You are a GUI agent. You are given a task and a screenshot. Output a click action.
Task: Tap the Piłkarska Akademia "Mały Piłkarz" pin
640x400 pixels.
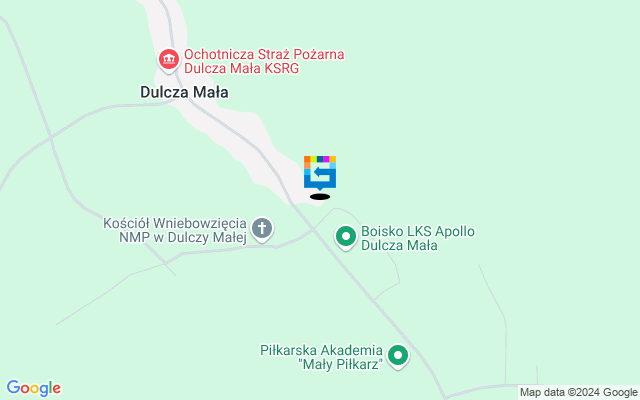[398, 355]
